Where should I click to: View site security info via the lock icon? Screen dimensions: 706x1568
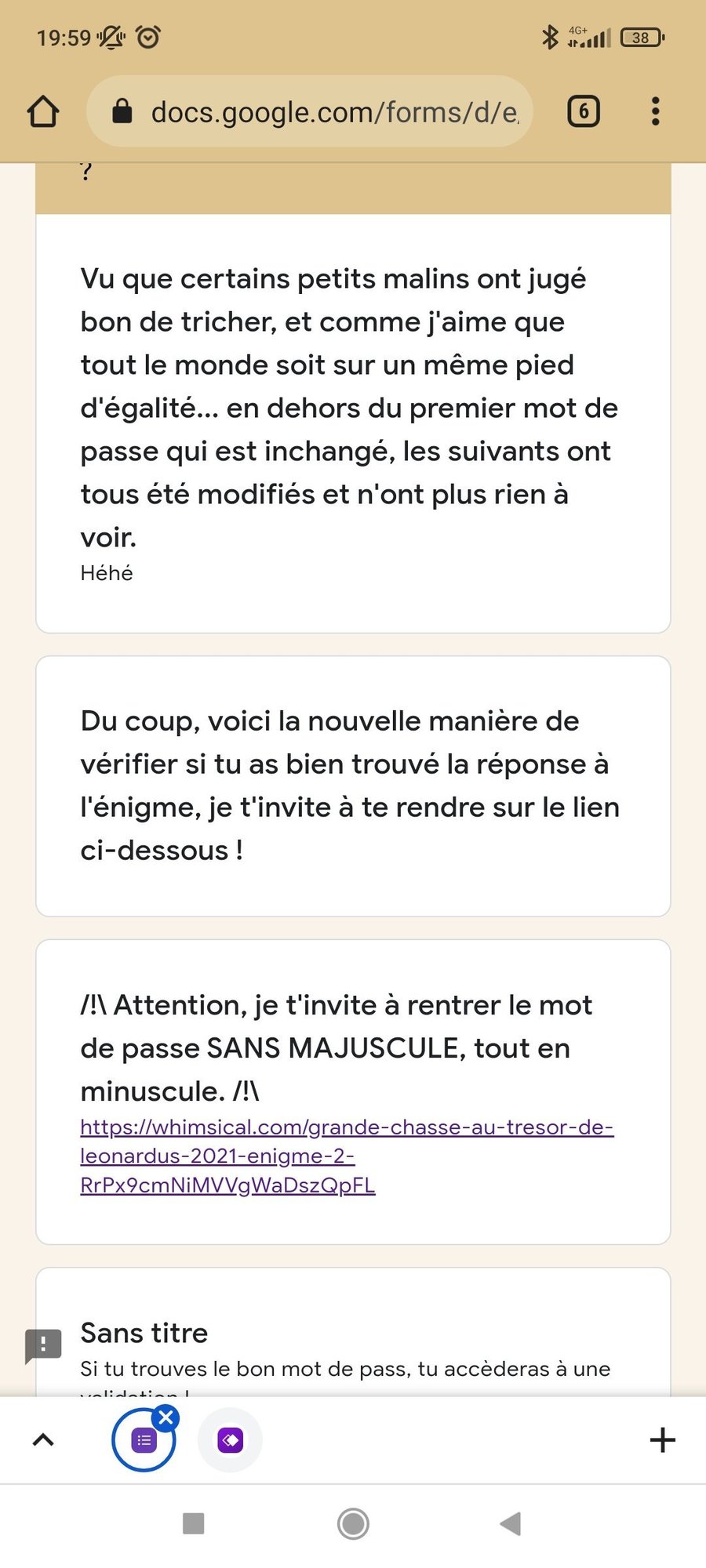122,111
